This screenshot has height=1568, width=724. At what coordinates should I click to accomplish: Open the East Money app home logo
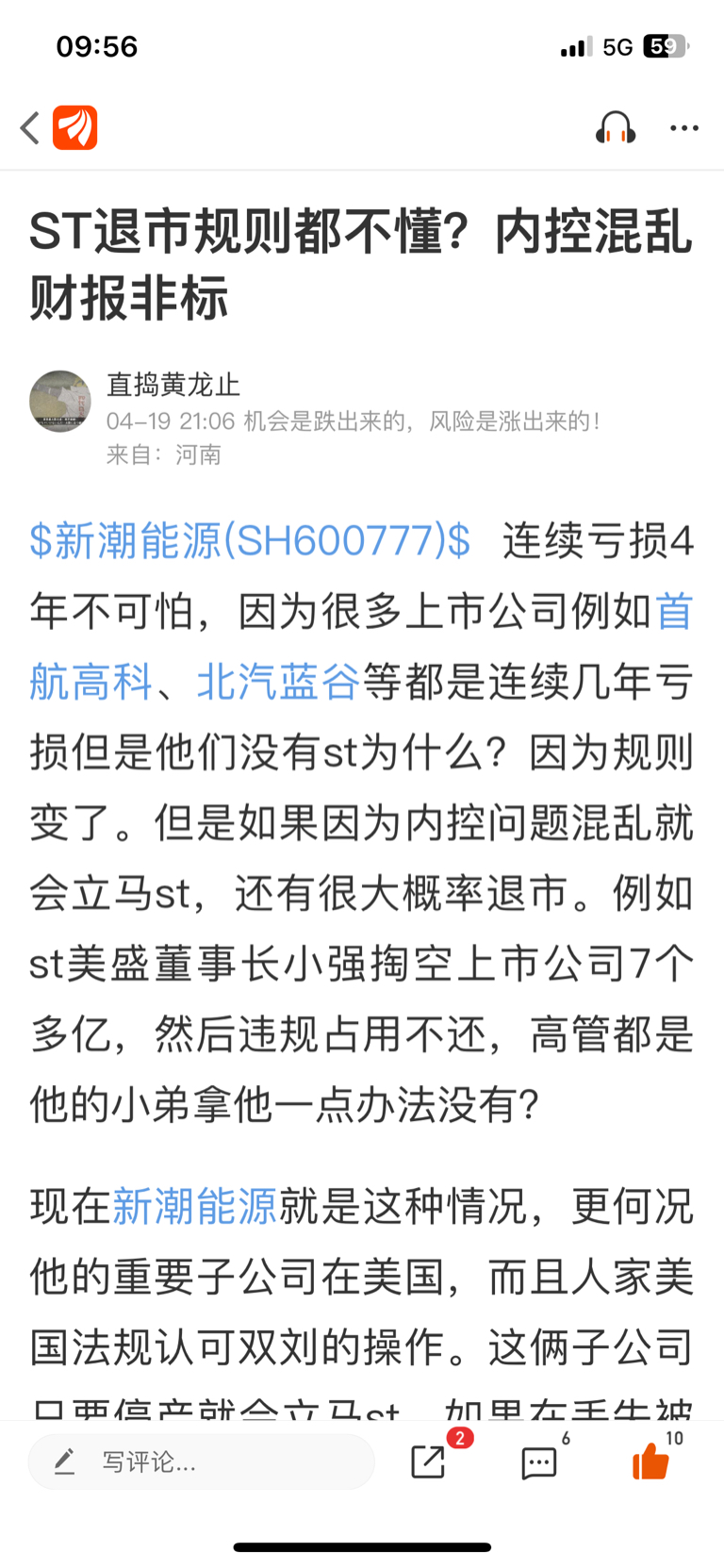(75, 127)
